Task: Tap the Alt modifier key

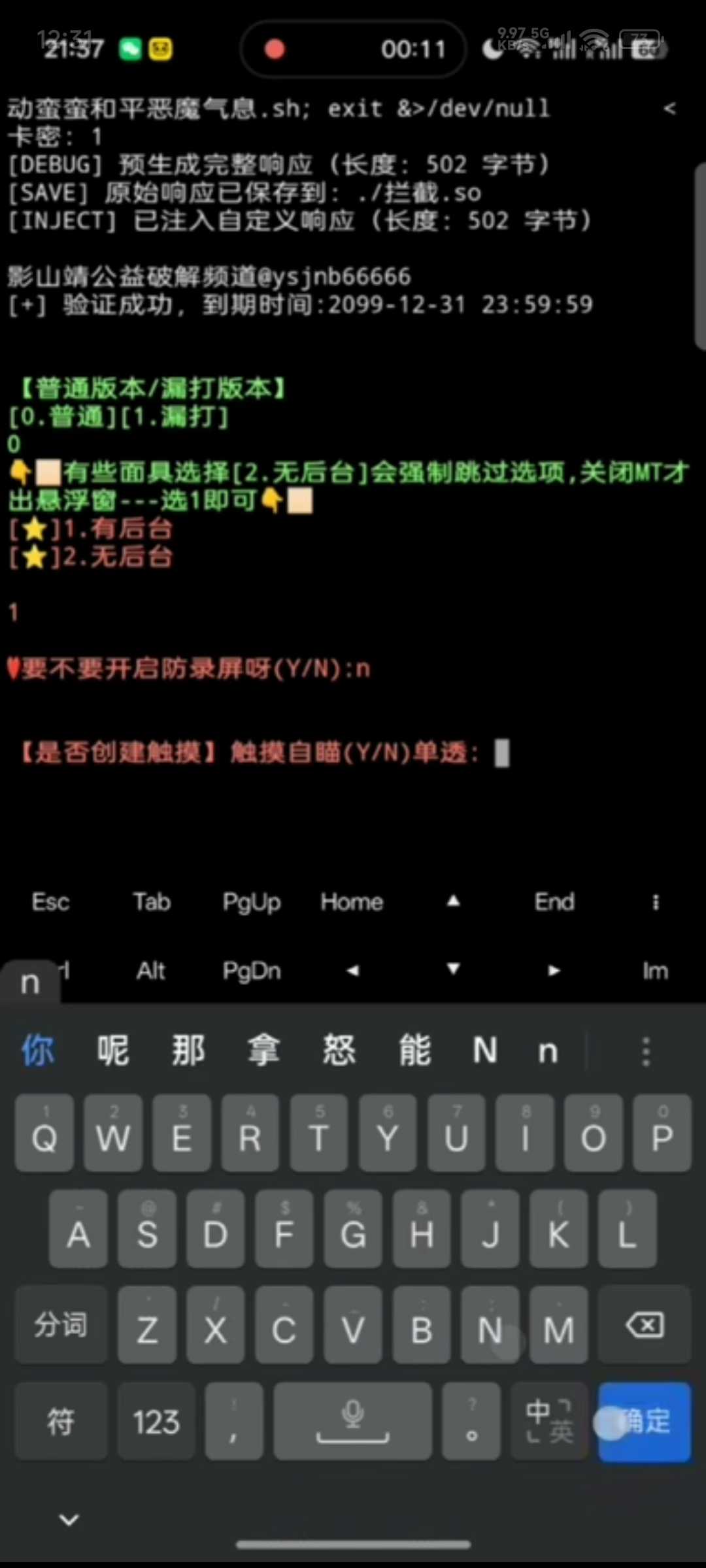Action: [151, 971]
